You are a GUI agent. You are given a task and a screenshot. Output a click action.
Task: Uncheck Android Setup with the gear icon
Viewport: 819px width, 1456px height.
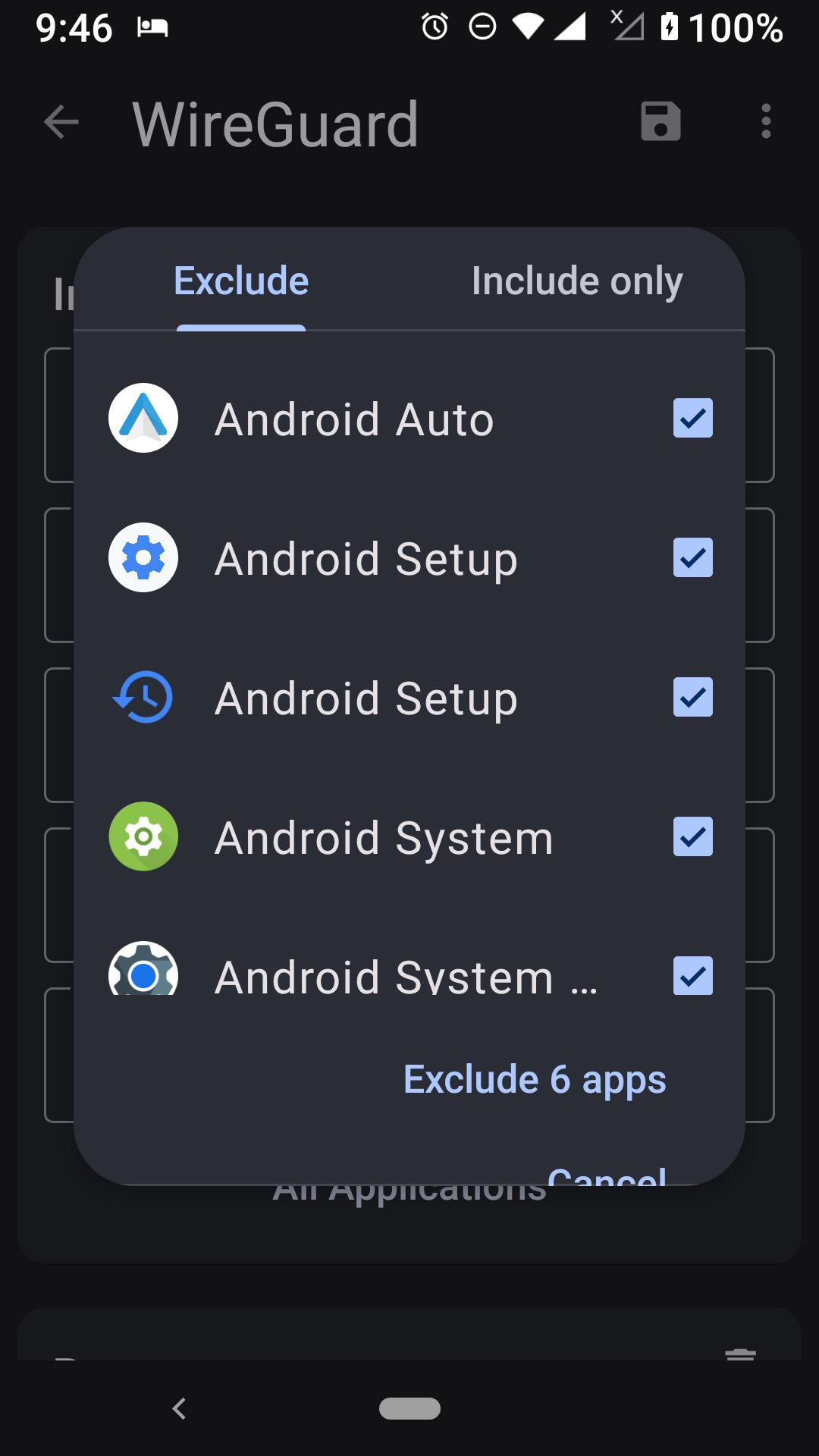click(692, 558)
